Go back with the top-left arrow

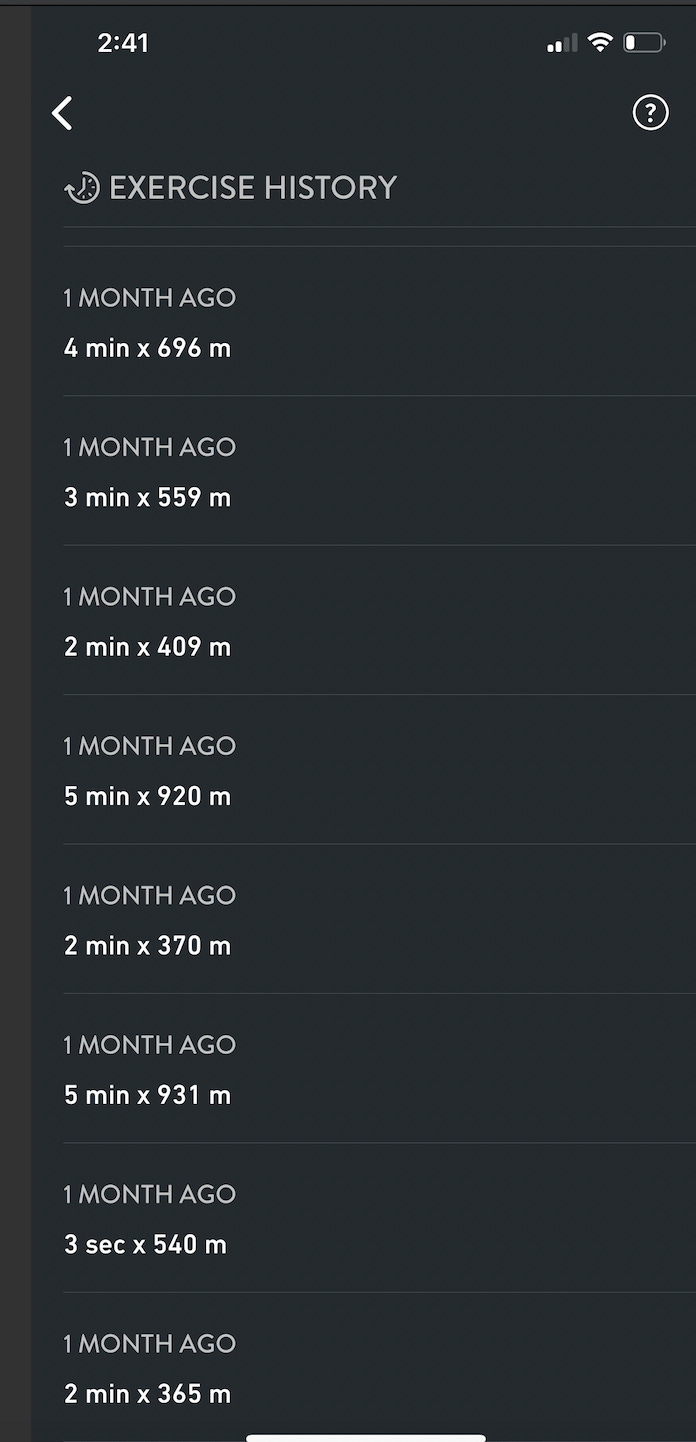(x=62, y=113)
